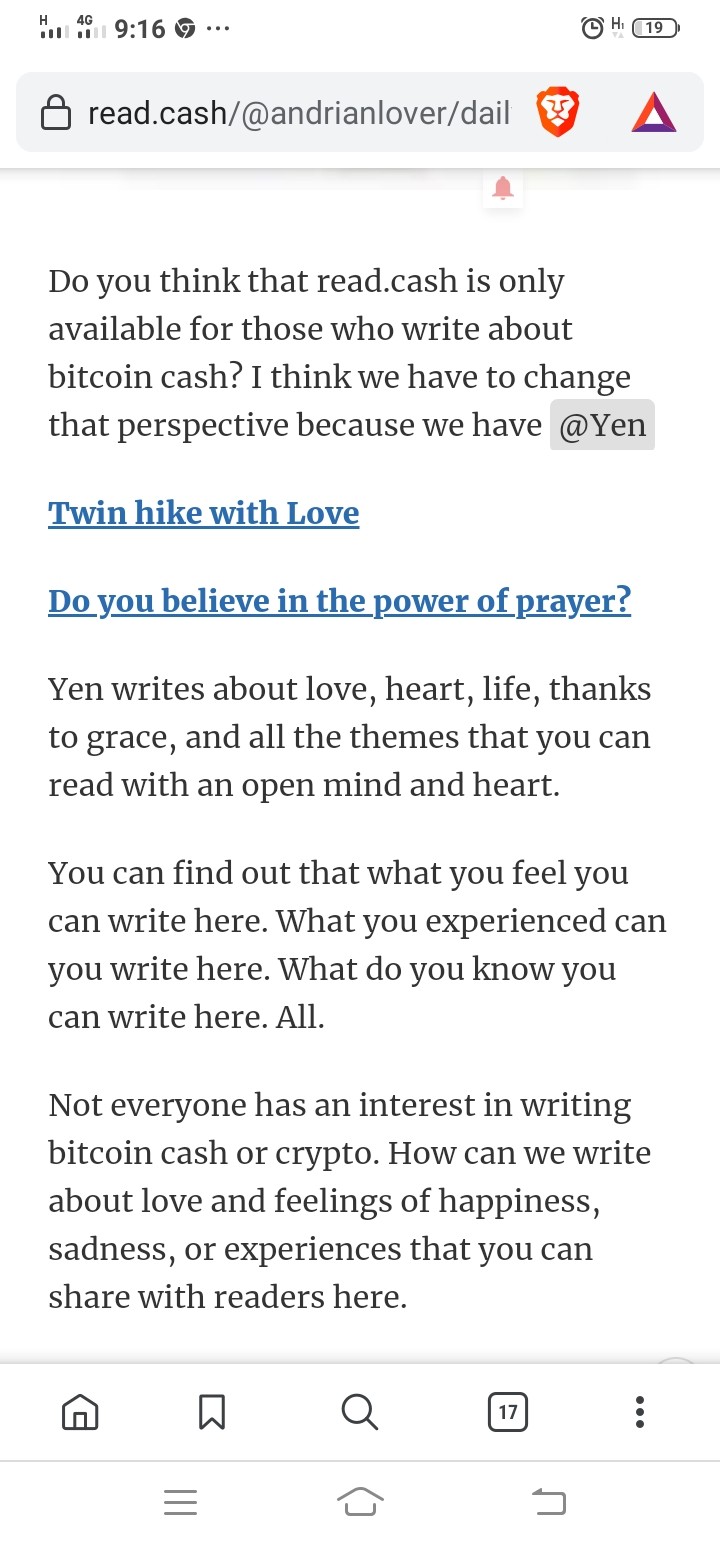Screen dimensions: 720x1544
Task: Open 'Do you believe in the power of prayer?' link
Action: 340,601
